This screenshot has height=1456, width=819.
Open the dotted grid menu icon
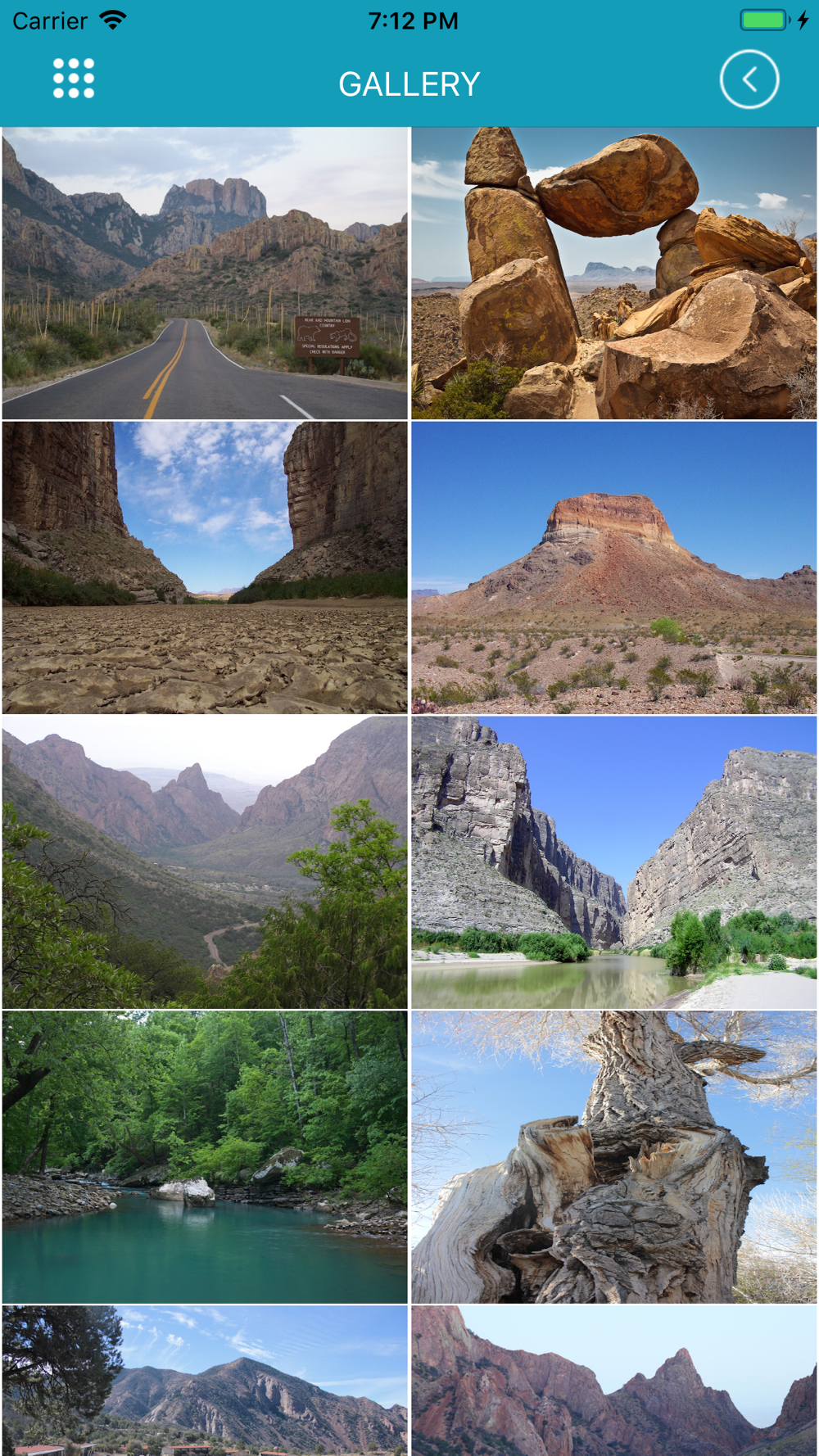[x=74, y=79]
